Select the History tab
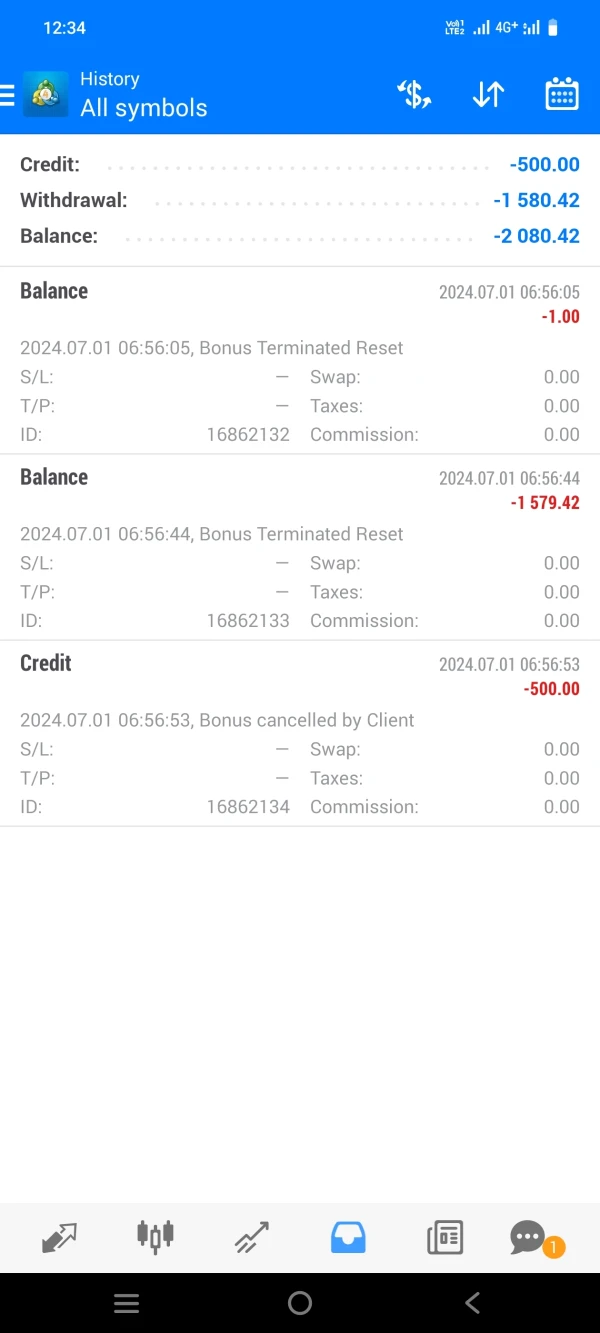Viewport: 600px width, 1333px height. (x=348, y=1238)
